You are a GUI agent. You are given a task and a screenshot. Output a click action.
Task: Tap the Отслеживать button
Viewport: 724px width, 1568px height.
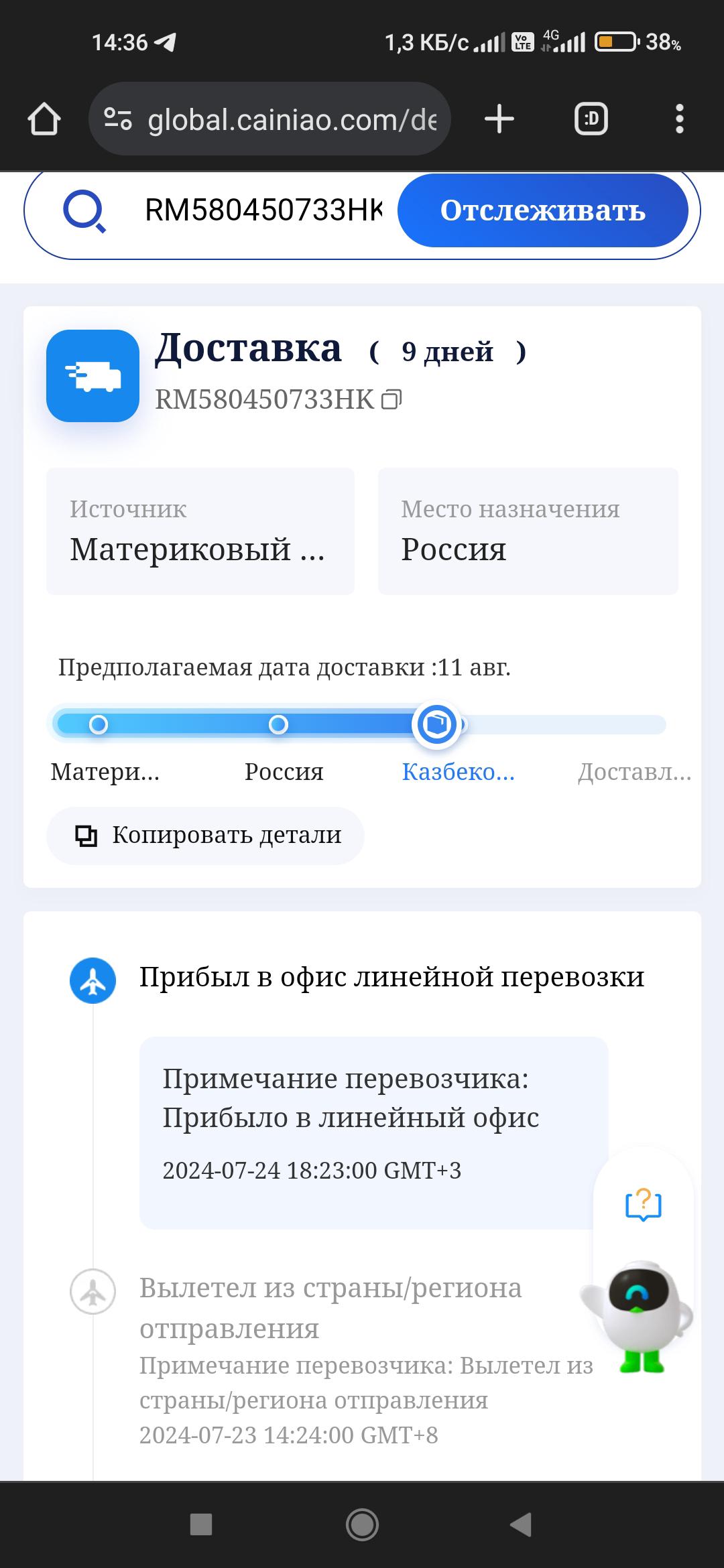[x=542, y=210]
